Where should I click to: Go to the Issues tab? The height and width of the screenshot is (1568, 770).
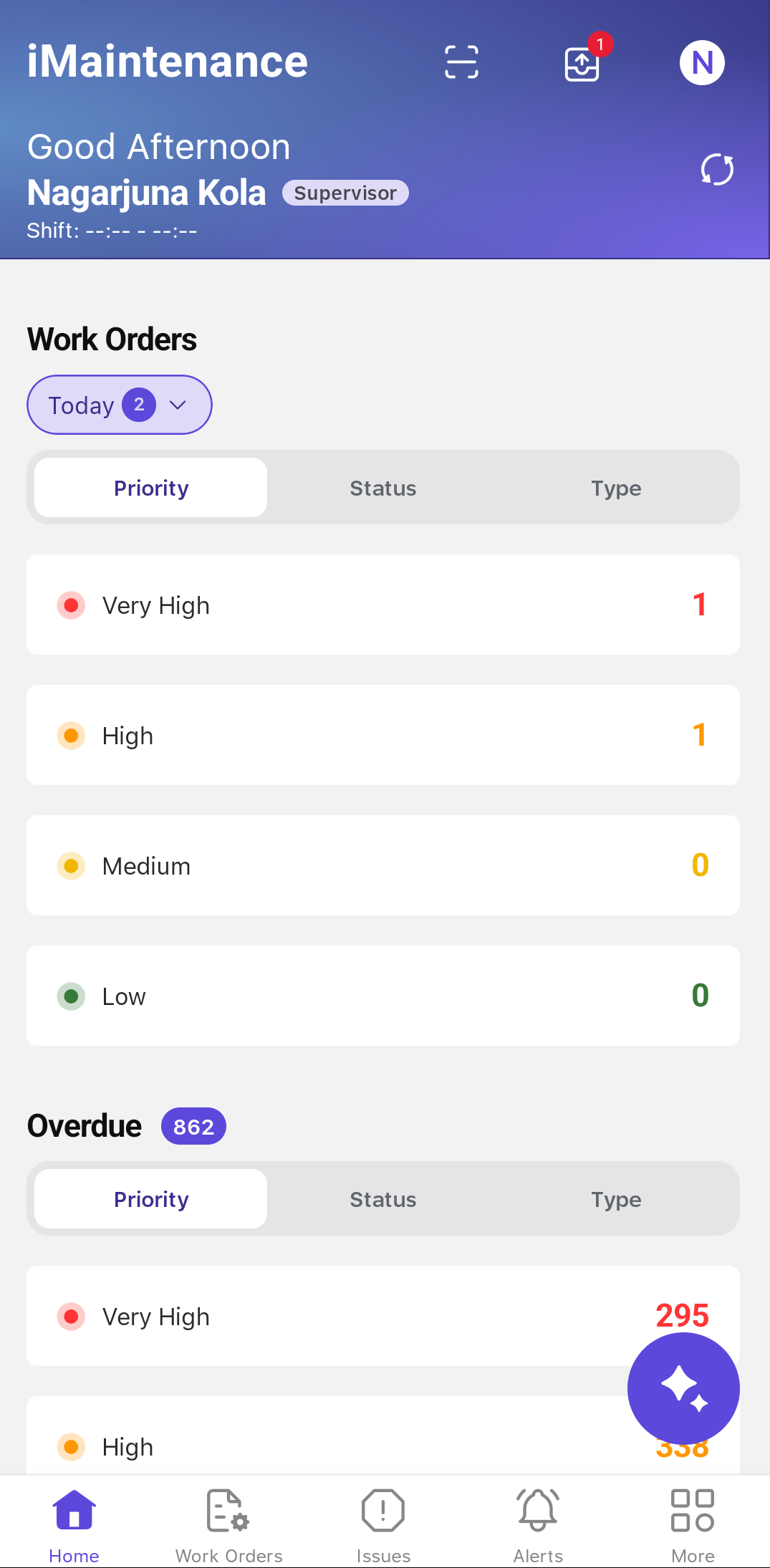pos(383,1525)
